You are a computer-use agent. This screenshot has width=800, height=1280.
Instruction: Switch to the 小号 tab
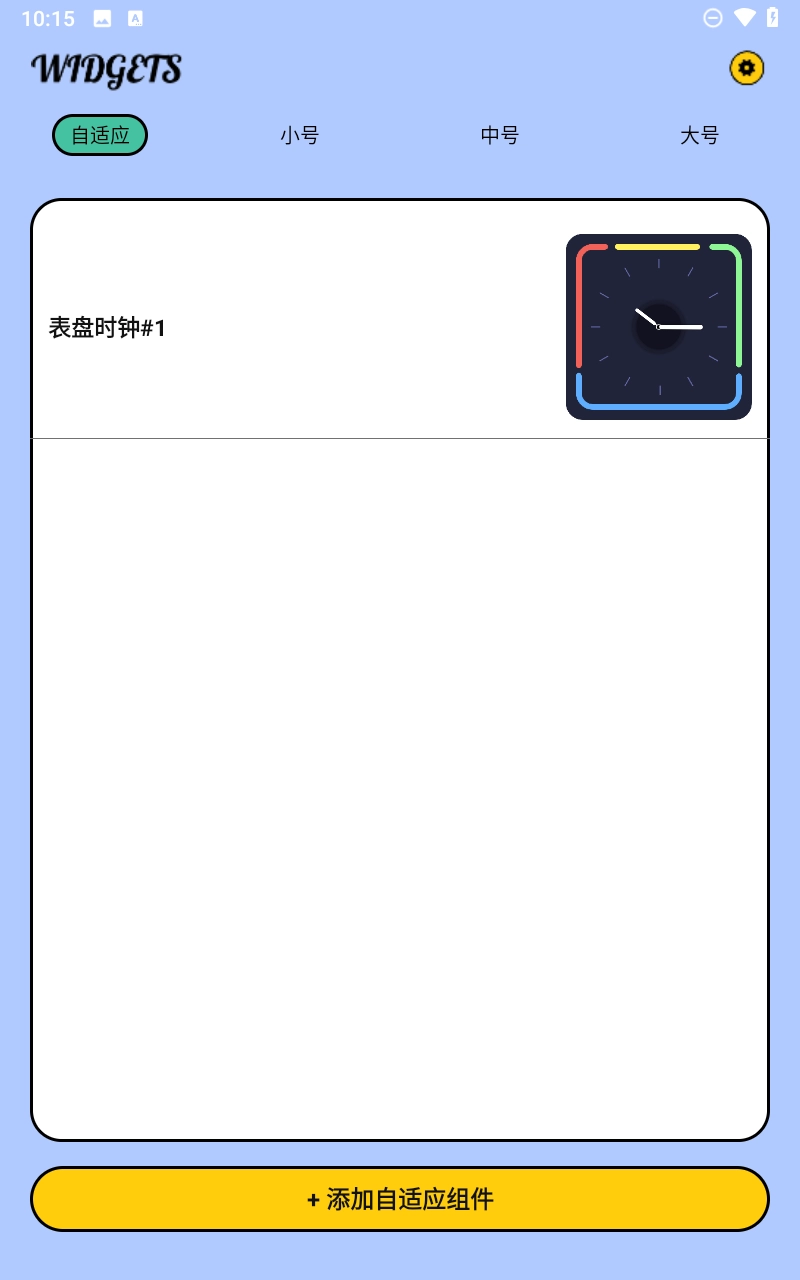tap(299, 135)
